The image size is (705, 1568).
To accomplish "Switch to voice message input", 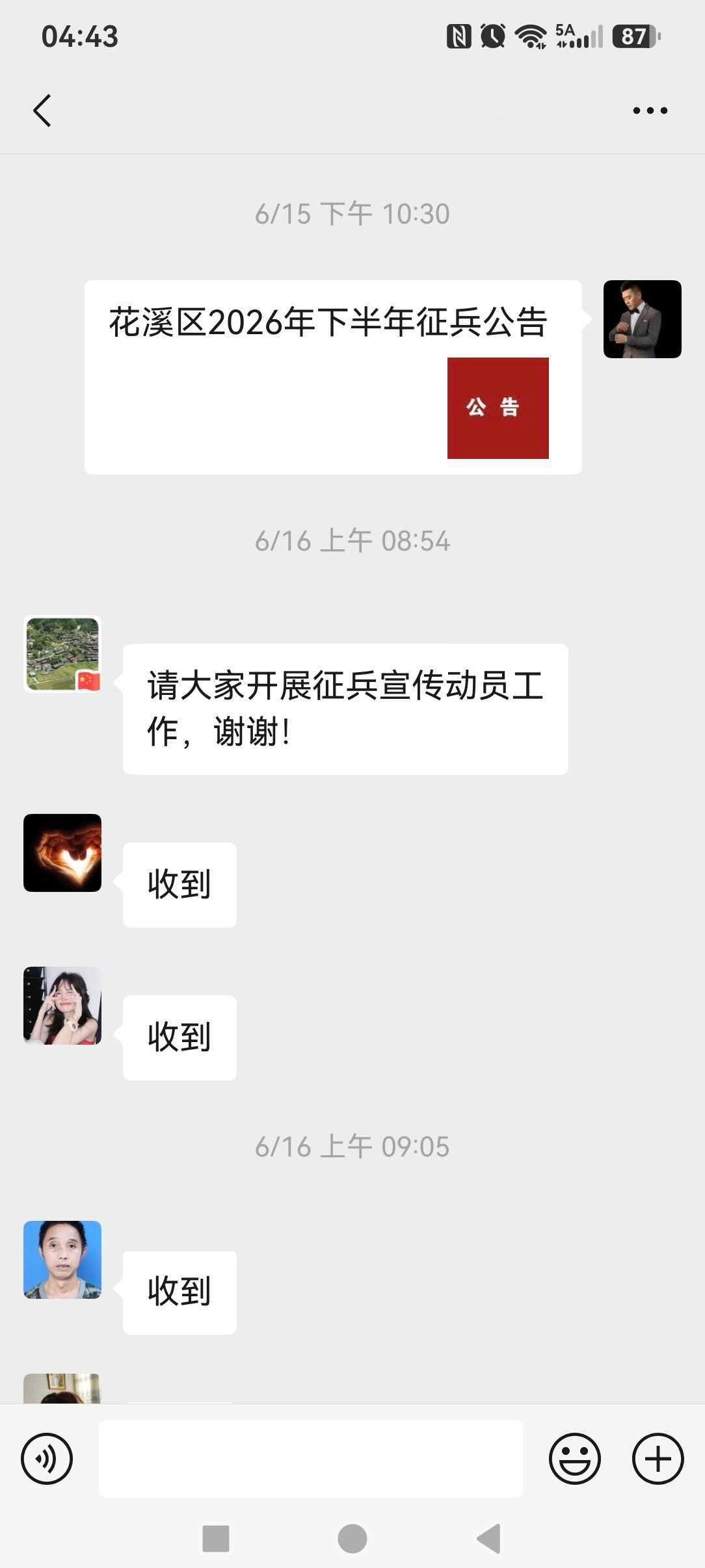I will click(47, 1458).
